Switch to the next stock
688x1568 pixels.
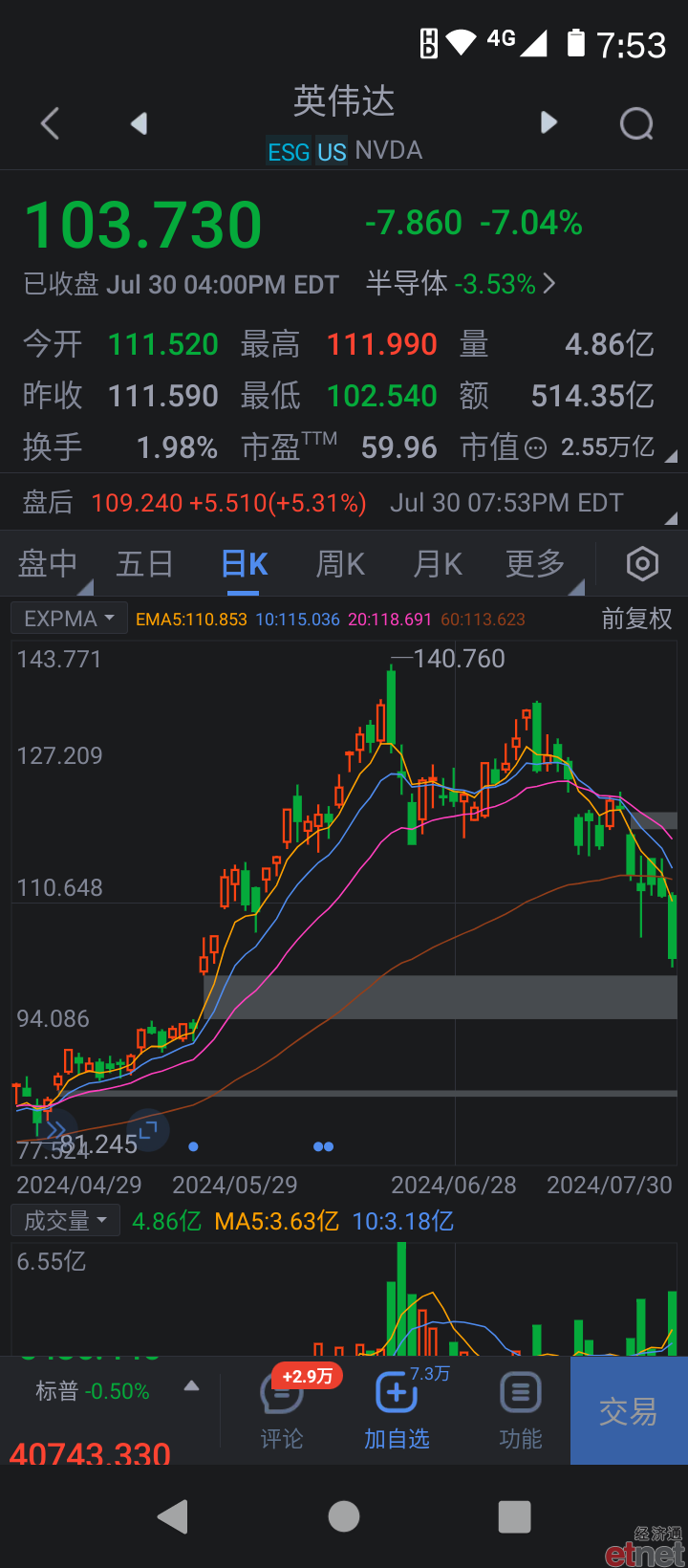[x=548, y=122]
